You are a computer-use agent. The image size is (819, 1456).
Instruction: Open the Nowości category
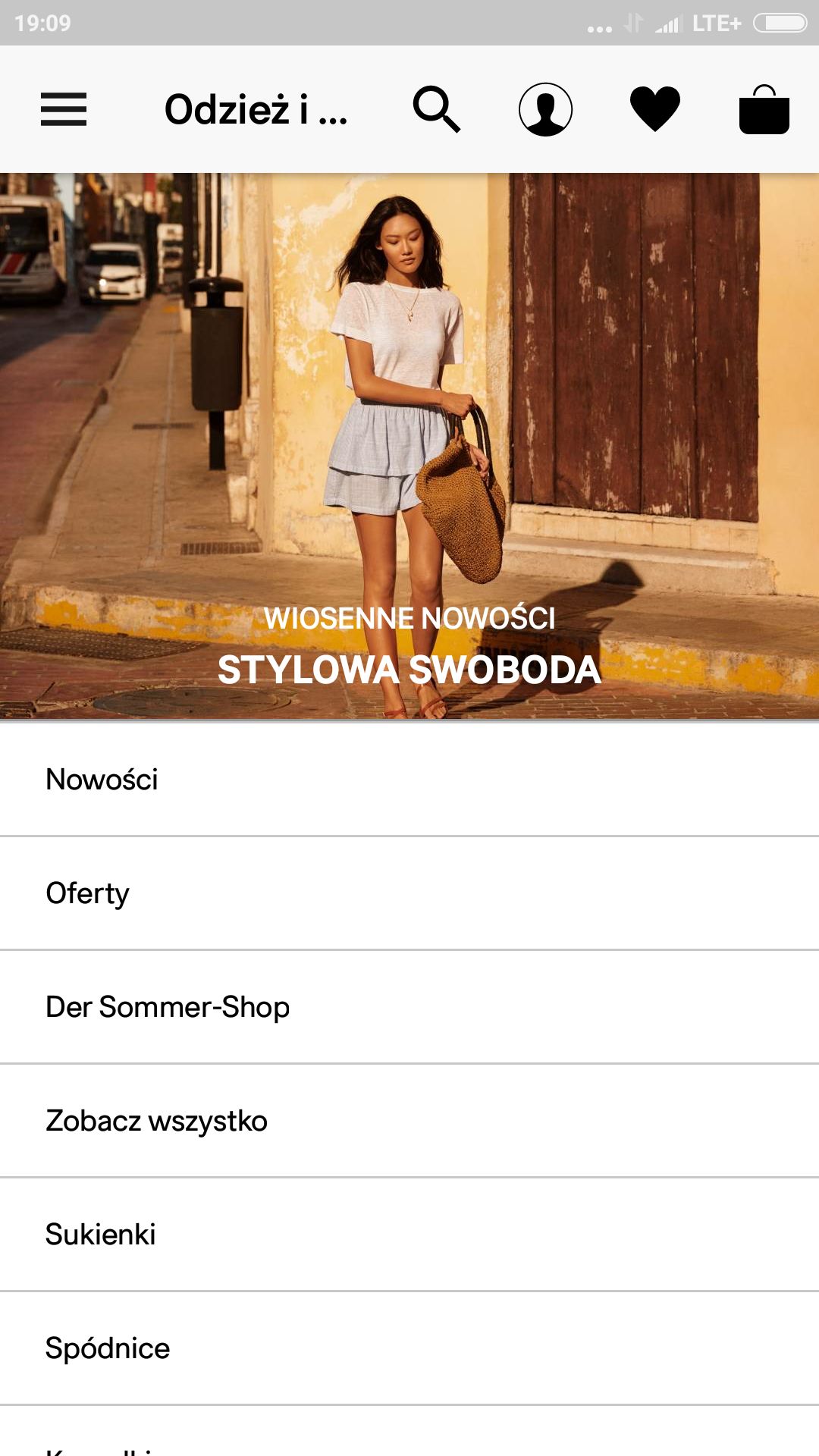point(409,780)
